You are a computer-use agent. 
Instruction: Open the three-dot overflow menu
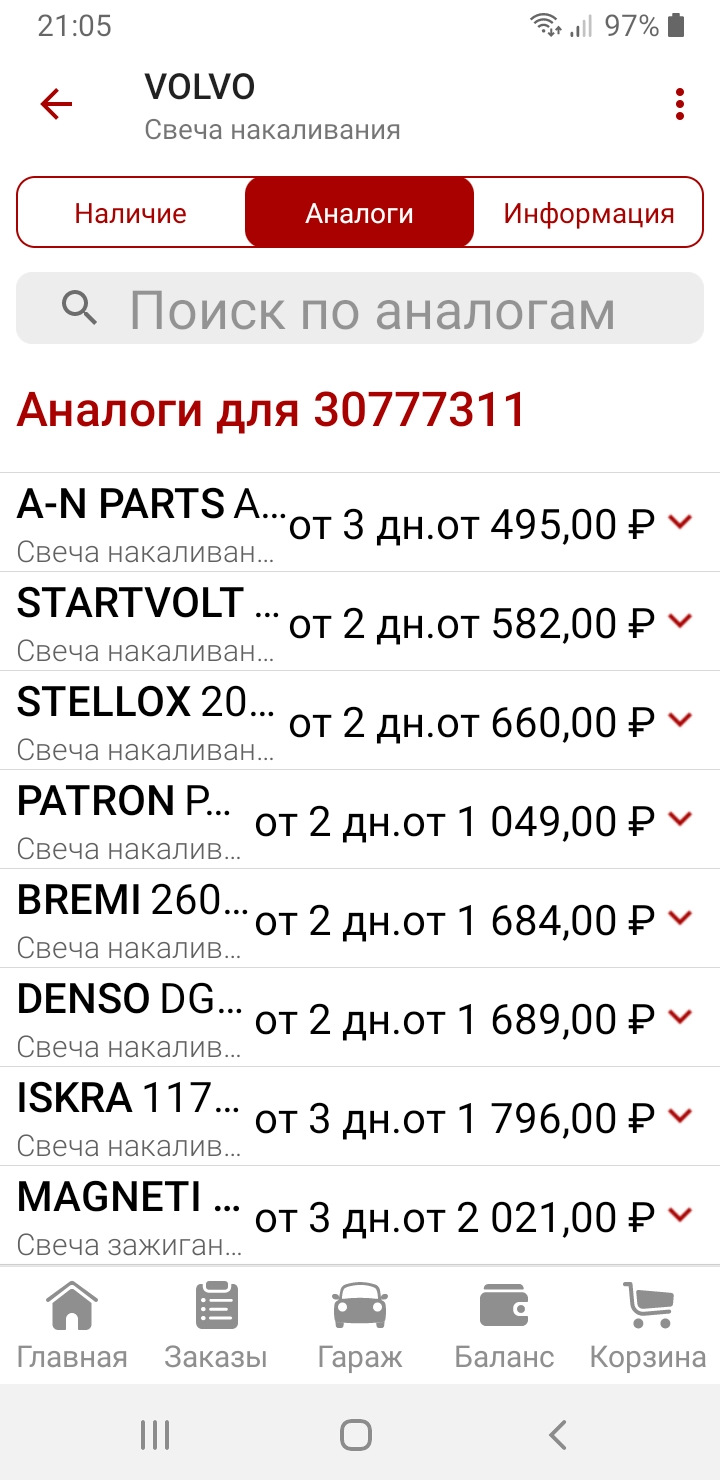point(679,103)
